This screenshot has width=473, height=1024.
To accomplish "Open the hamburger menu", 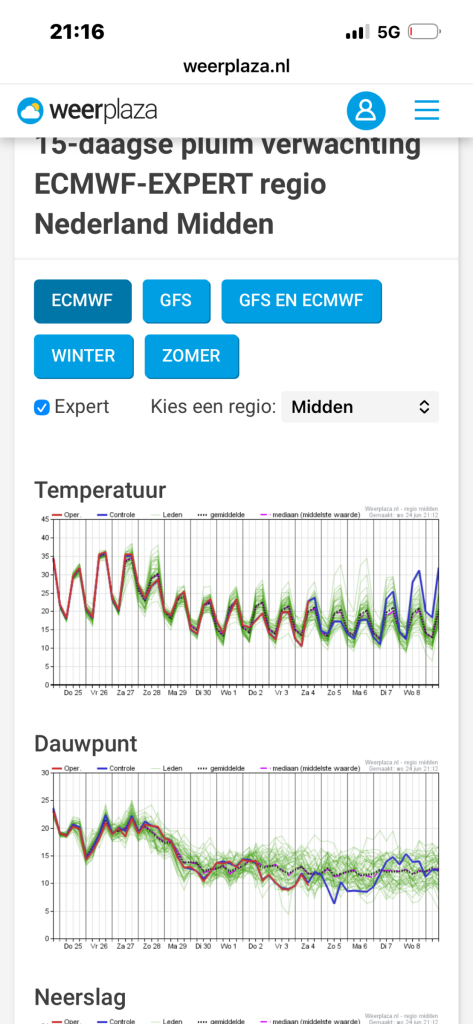I will pyautogui.click(x=427, y=110).
